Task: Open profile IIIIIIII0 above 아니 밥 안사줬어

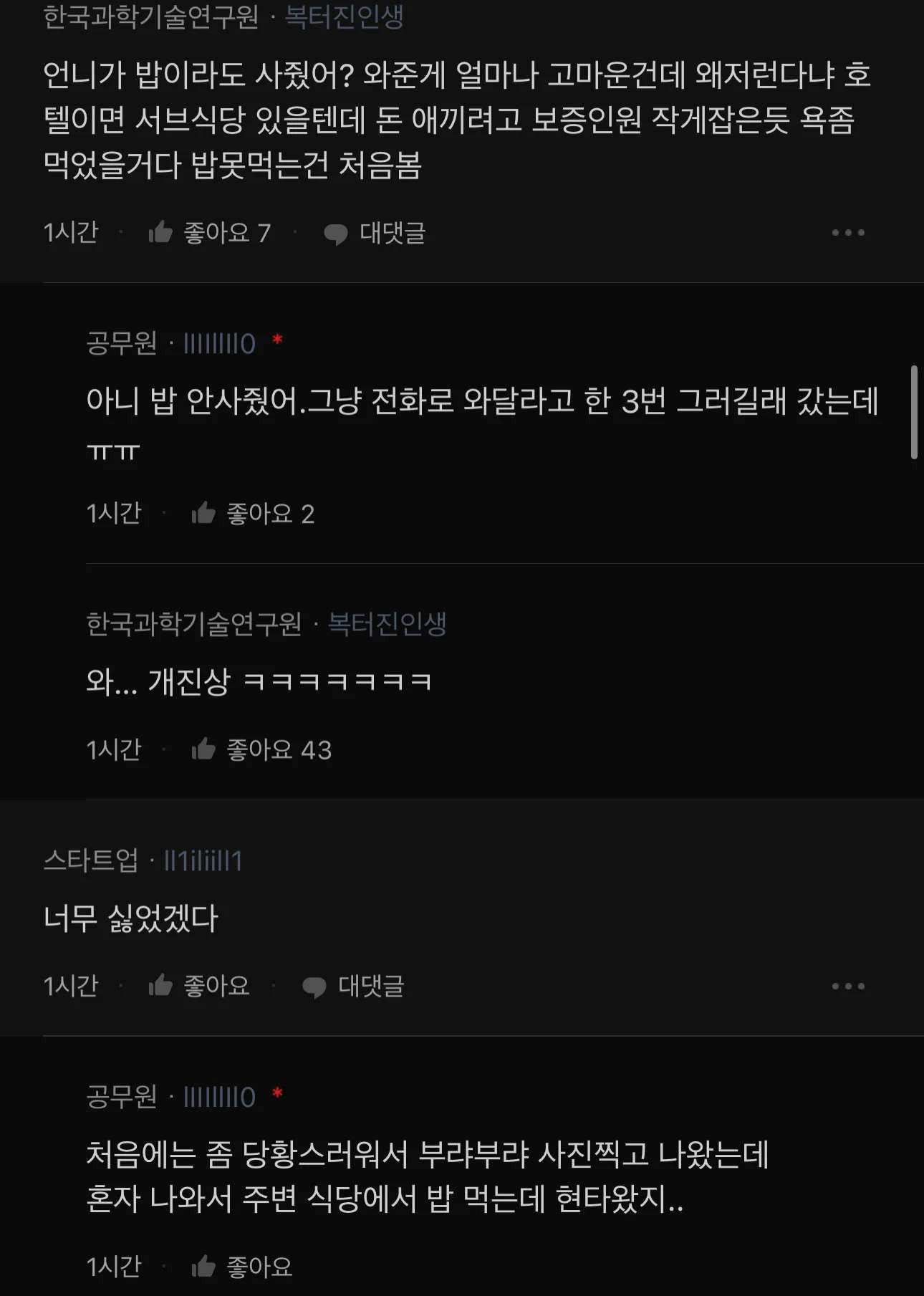Action: click(219, 344)
